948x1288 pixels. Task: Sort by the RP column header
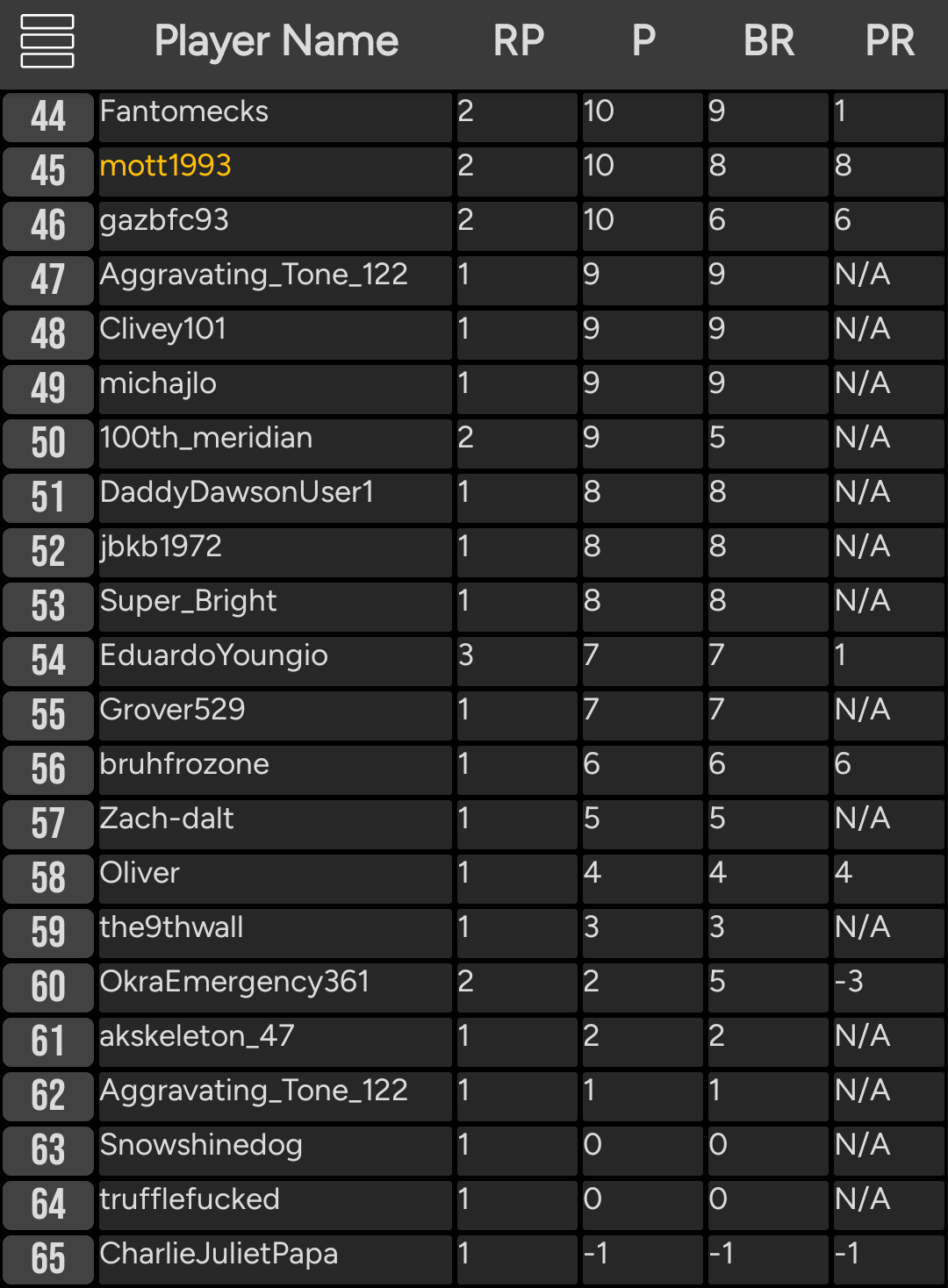click(518, 41)
